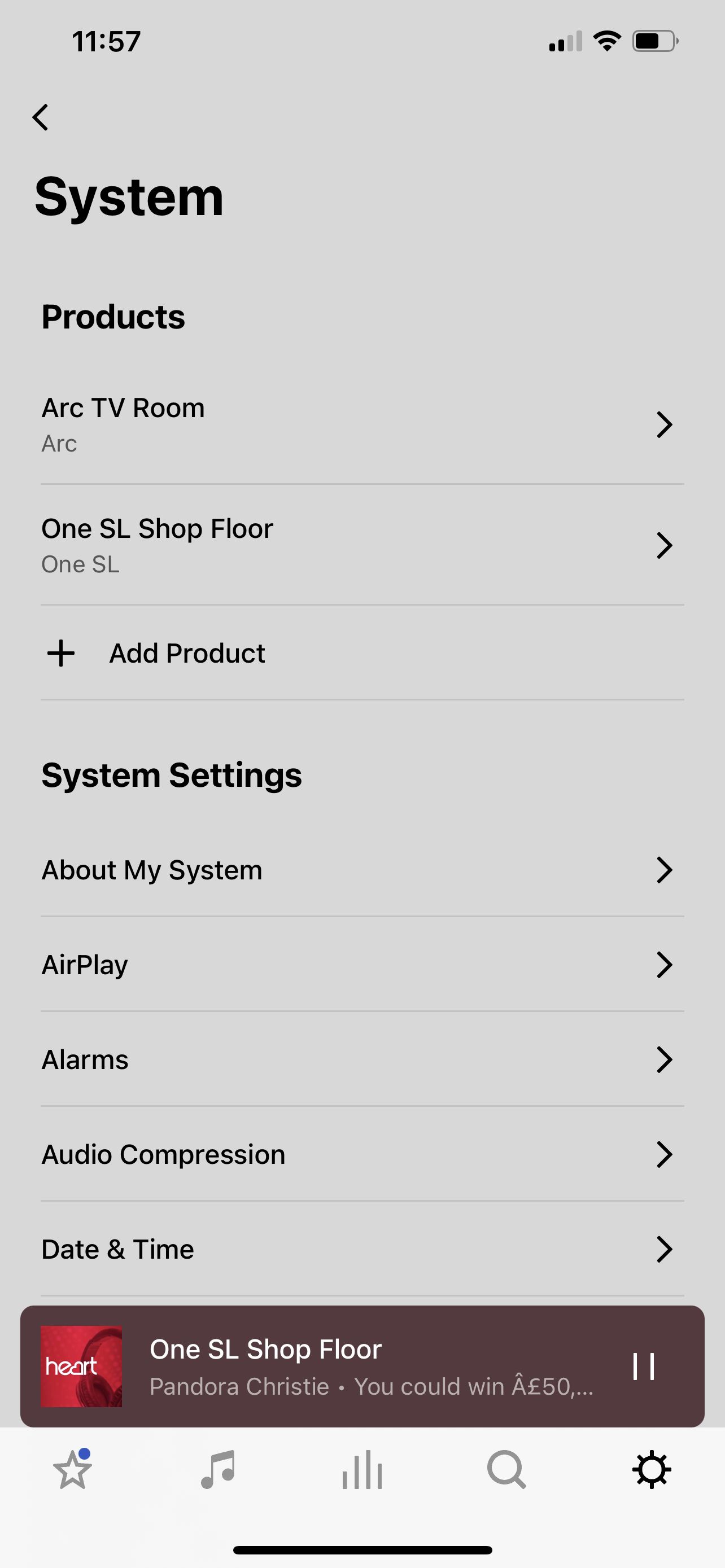The width and height of the screenshot is (725, 1568).
Task: Open About My System
Action: 362,870
